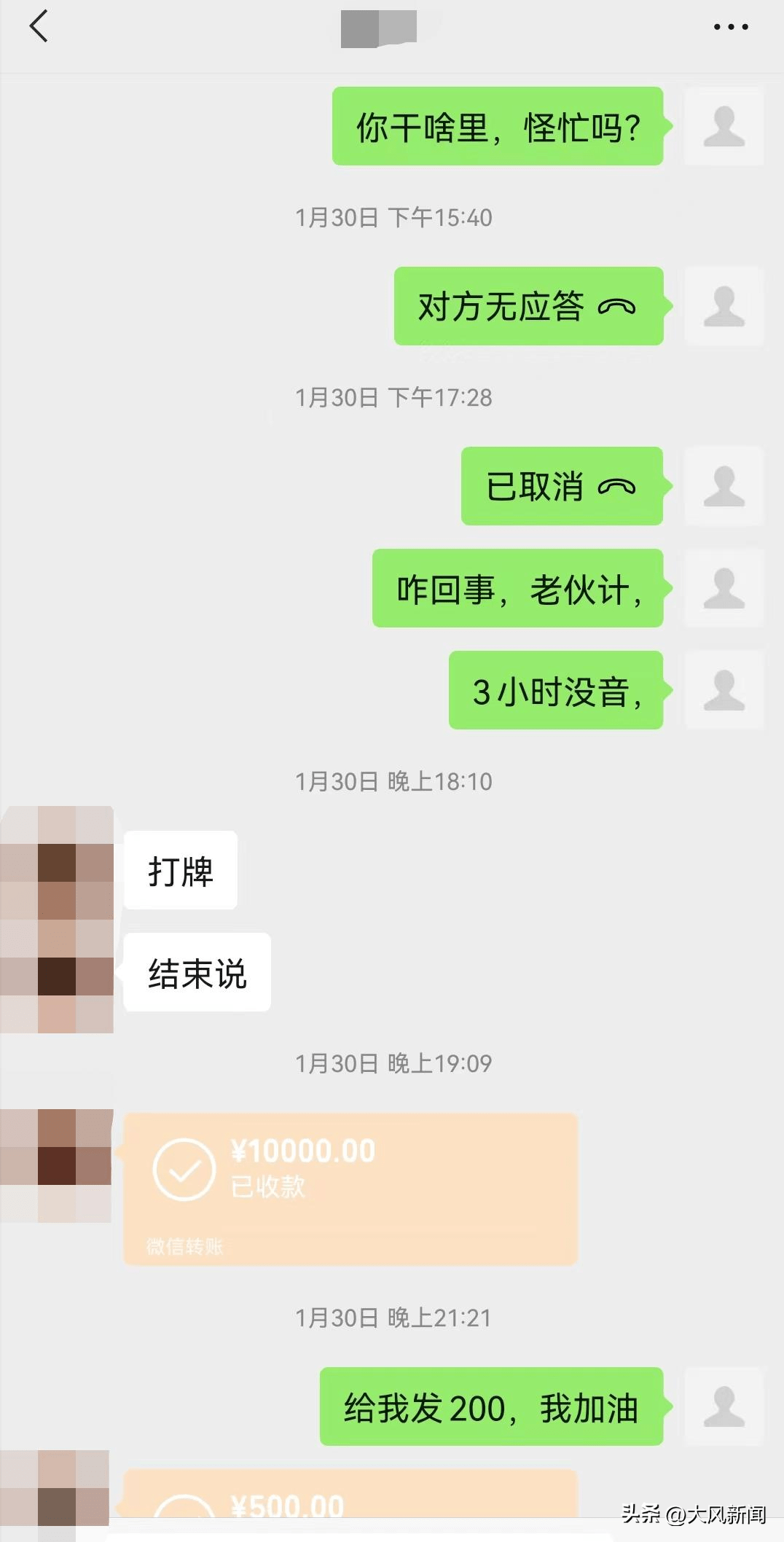Redial from the 已取消 call bubble
Image resolution: width=784 pixels, height=1542 pixels.
pos(561,486)
